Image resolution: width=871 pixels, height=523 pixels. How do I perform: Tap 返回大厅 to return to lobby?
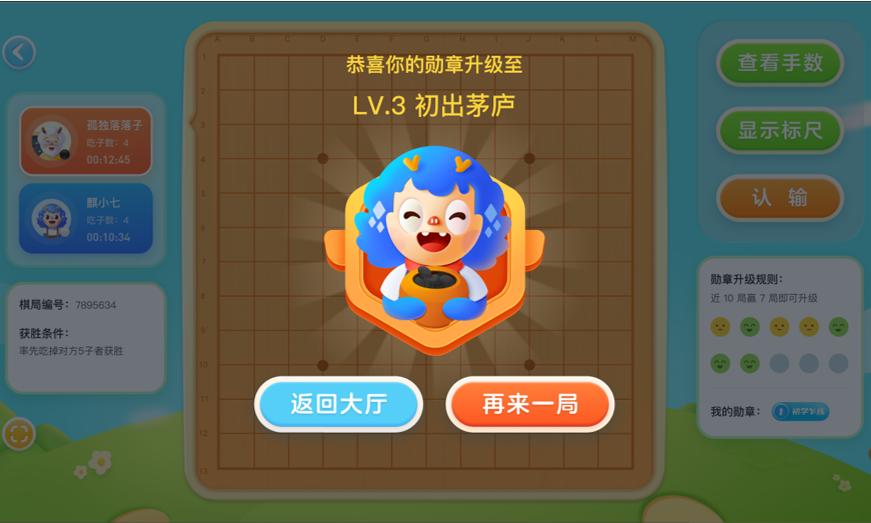338,404
